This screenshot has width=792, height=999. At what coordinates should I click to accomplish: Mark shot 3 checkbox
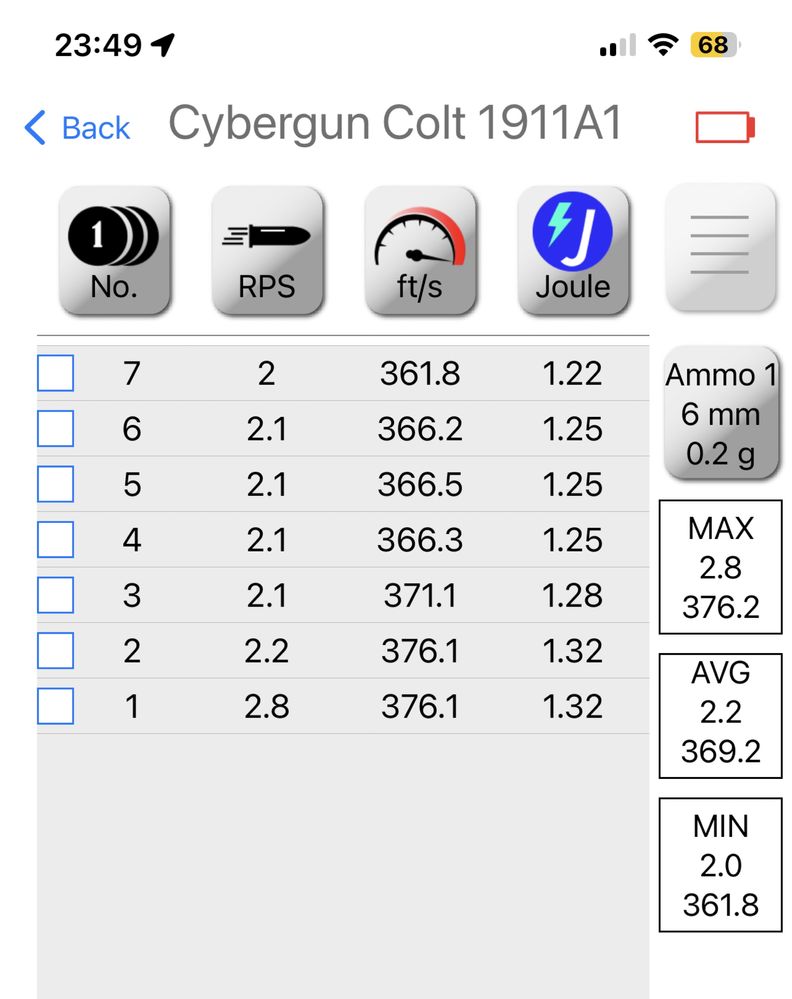point(56,596)
